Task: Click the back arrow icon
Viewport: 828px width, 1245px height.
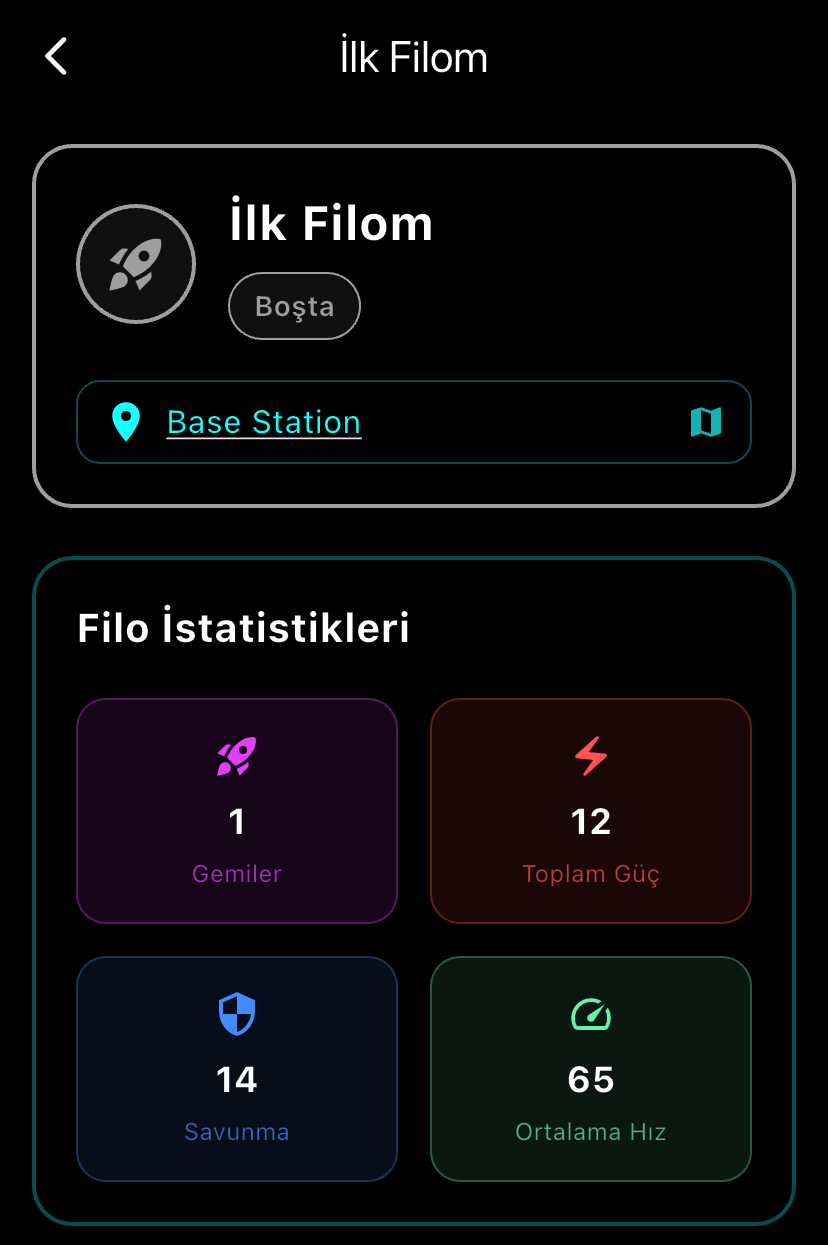Action: pos(55,57)
